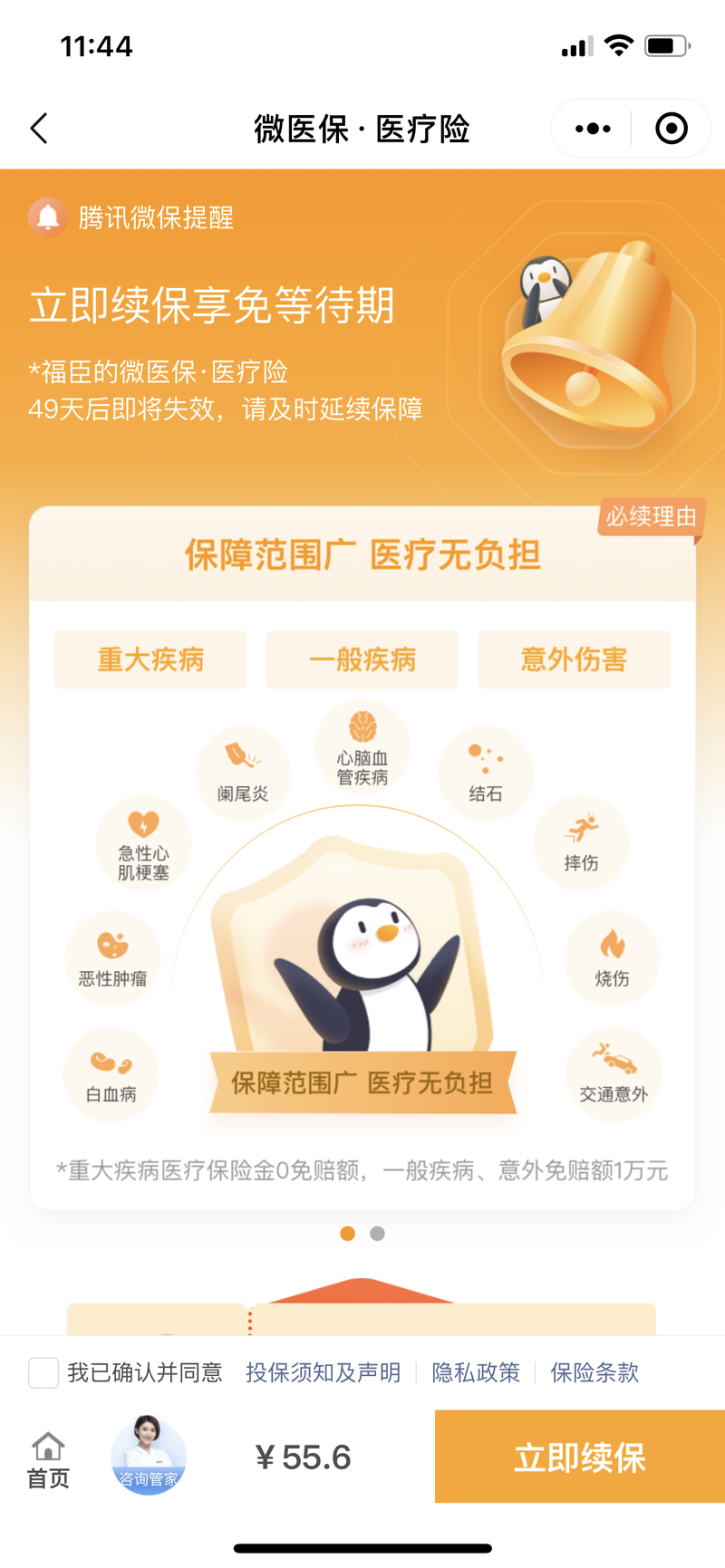Viewport: 725px width, 1568px height.
Task: Open the 隐私政策 link
Action: coord(476,1372)
